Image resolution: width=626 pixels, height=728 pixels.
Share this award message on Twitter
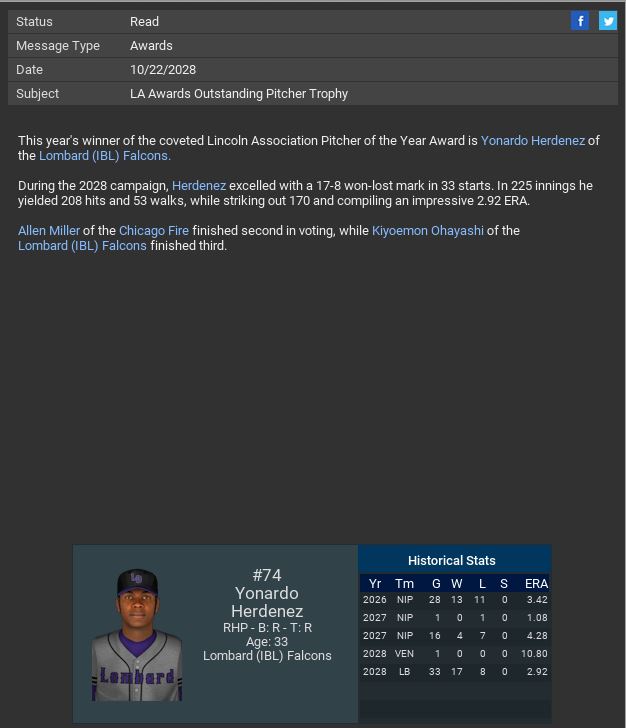click(607, 21)
